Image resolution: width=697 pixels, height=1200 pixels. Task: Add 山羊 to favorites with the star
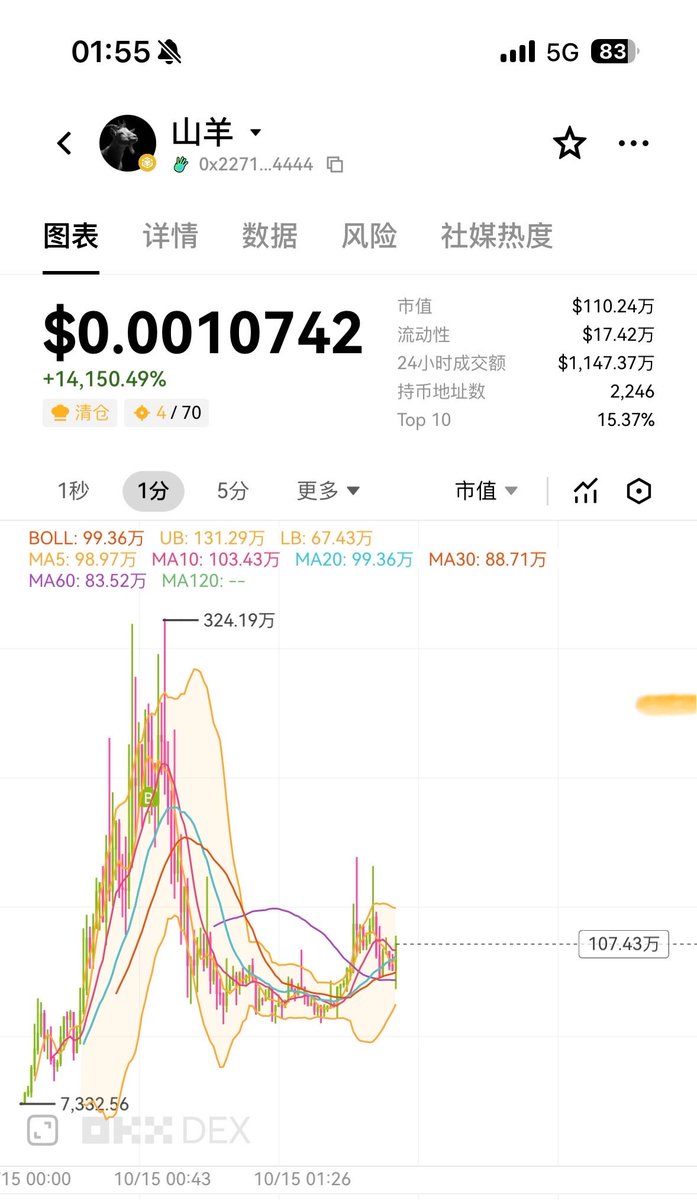coord(569,144)
